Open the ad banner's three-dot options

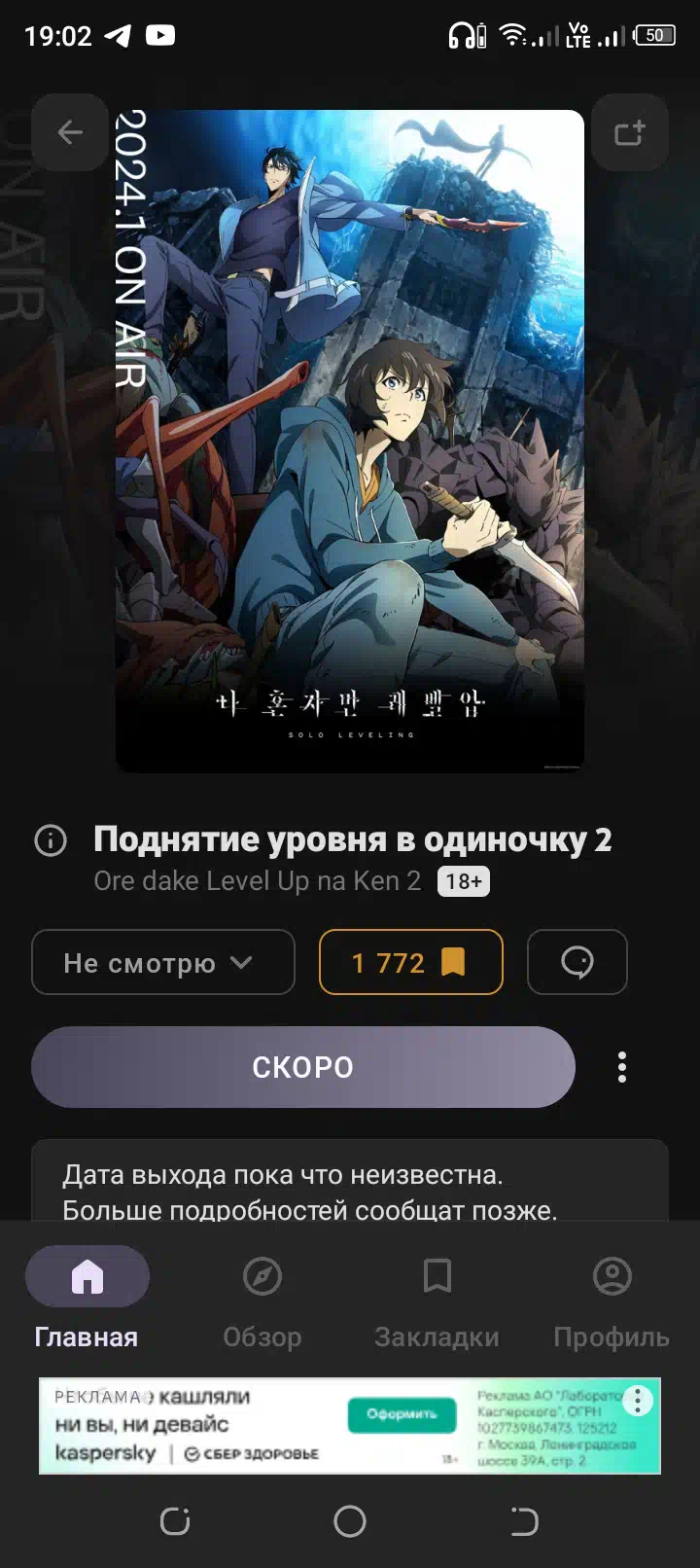coord(638,1401)
